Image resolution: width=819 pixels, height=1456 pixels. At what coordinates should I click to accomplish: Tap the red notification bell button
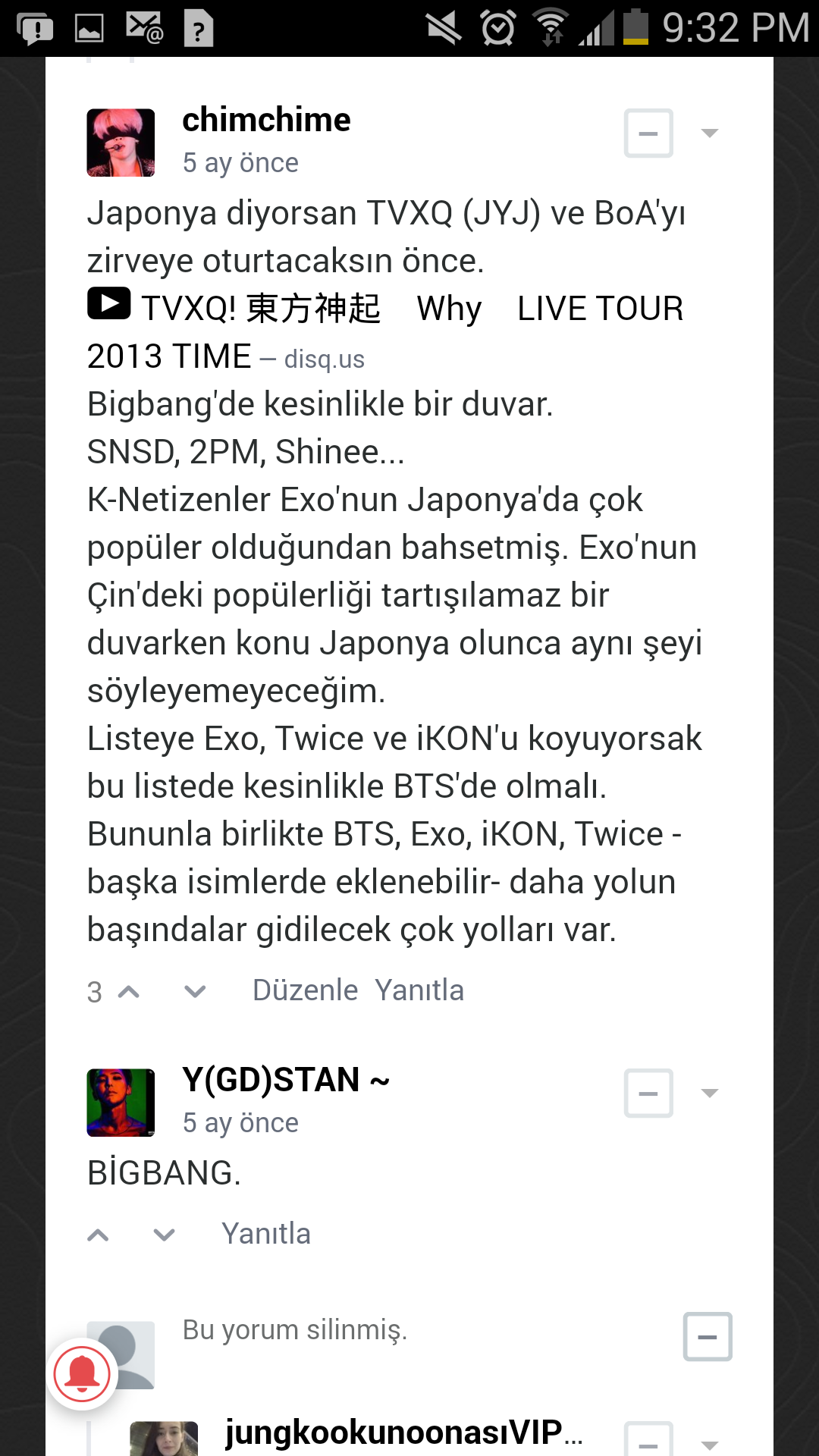coord(82,1374)
